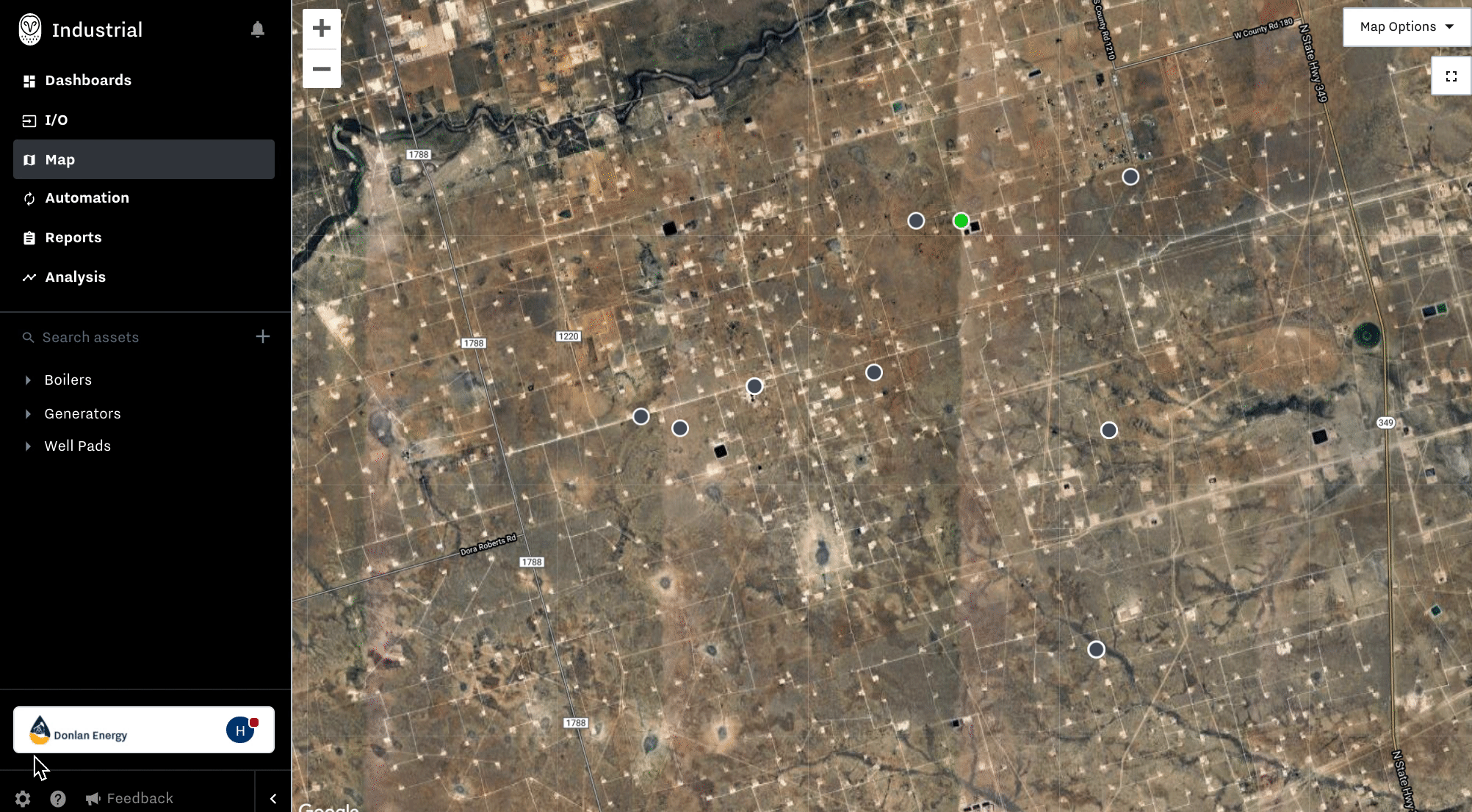Open the Reports section

point(73,238)
